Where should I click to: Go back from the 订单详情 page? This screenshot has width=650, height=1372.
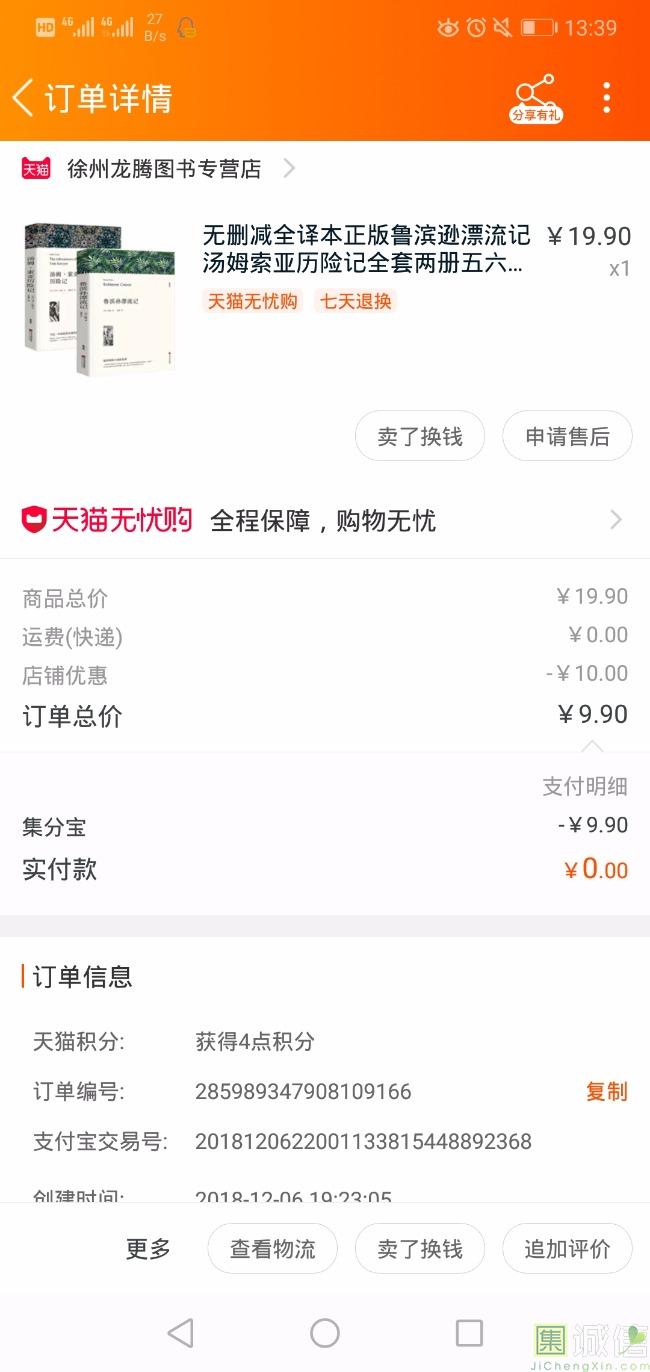tap(24, 98)
